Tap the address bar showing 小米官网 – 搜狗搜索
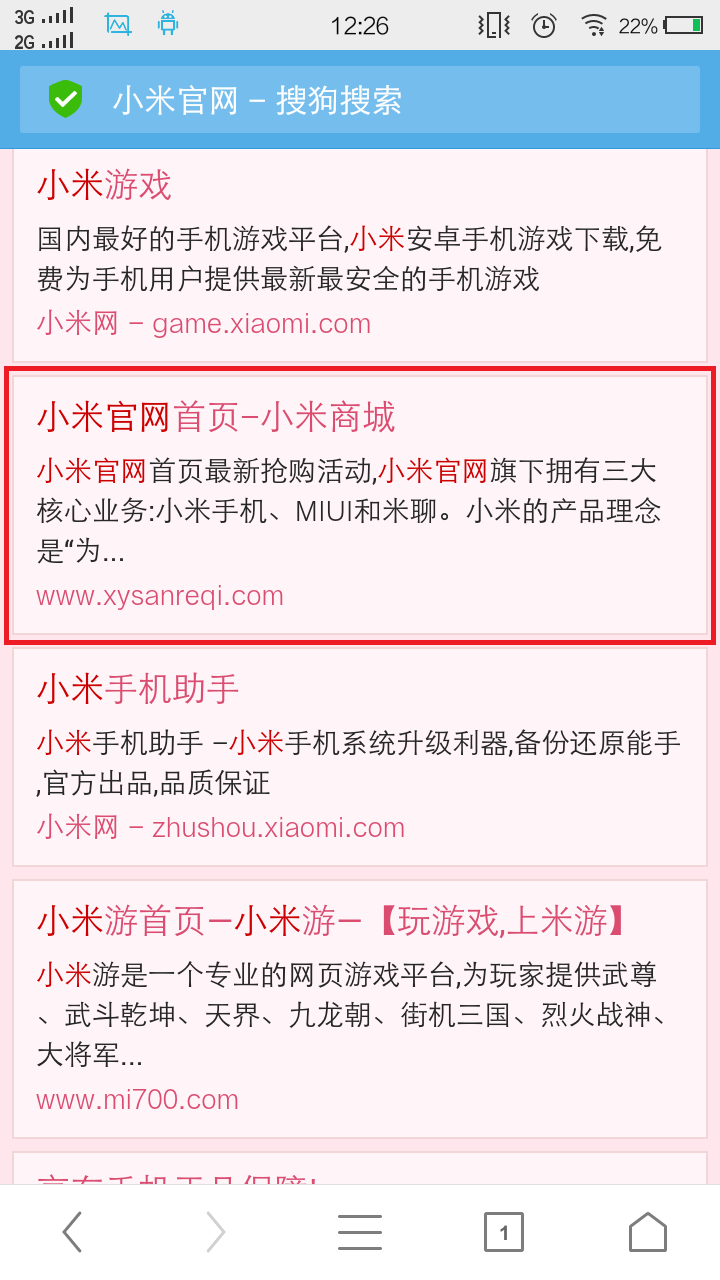This screenshot has height=1280, width=720. 360,99
